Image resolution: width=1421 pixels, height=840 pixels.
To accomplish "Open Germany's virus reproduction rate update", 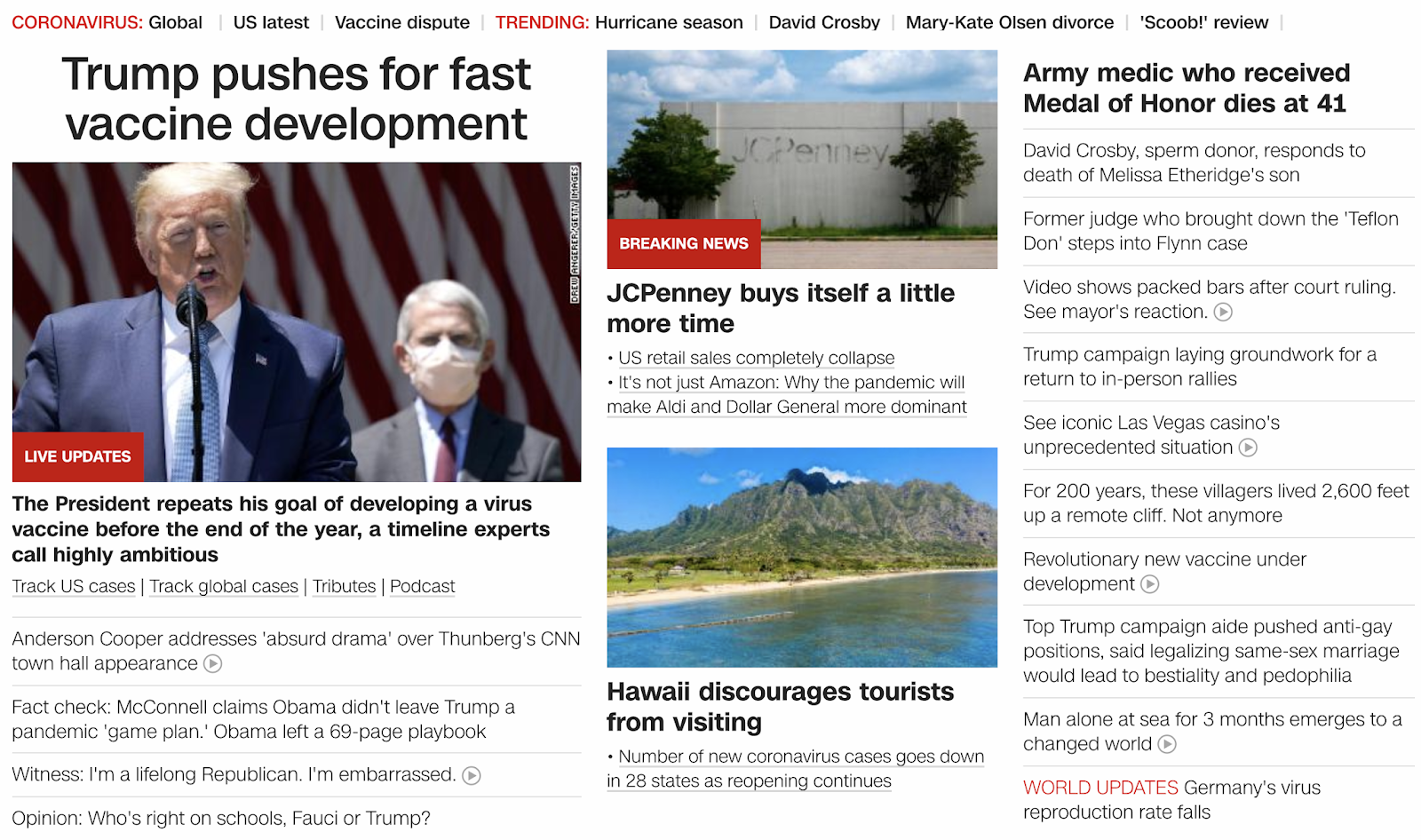I will click(x=1171, y=799).
